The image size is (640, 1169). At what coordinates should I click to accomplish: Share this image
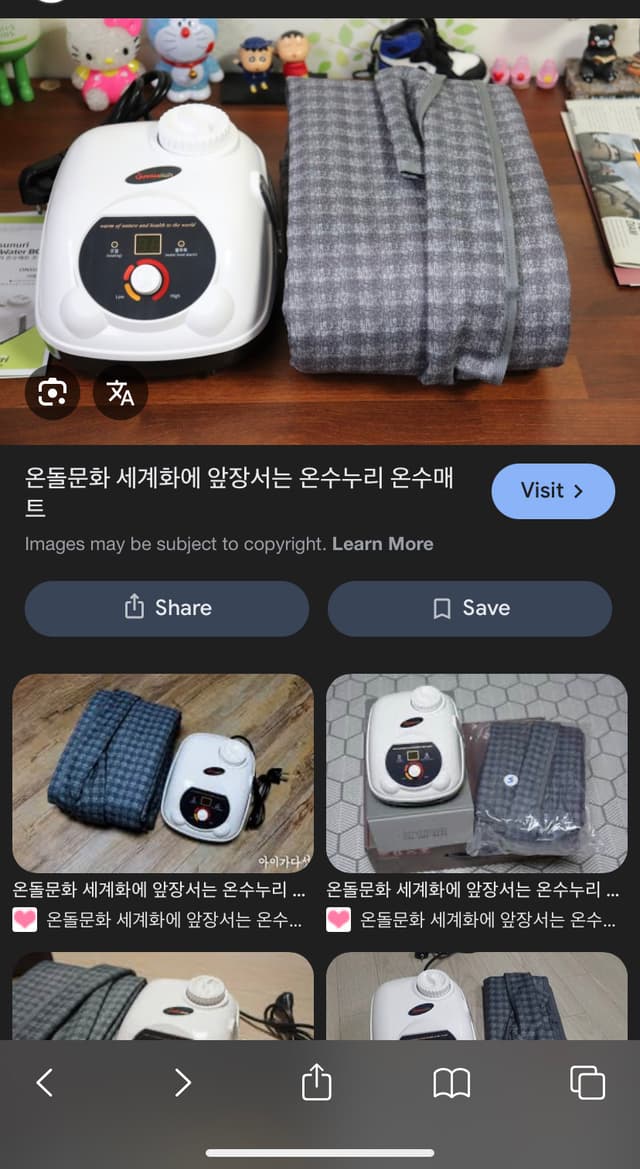(167, 608)
